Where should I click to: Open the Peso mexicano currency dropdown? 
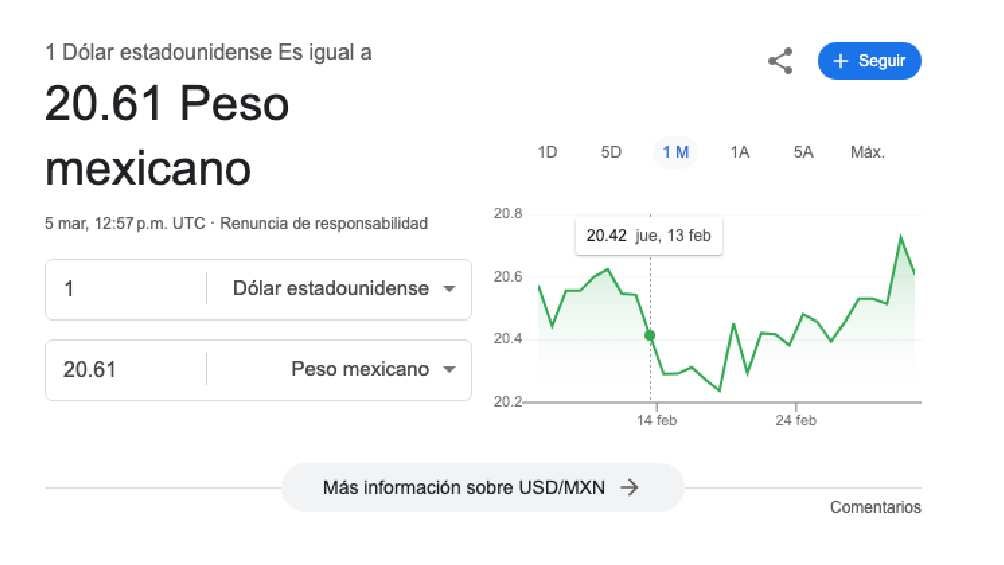pyautogui.click(x=372, y=370)
